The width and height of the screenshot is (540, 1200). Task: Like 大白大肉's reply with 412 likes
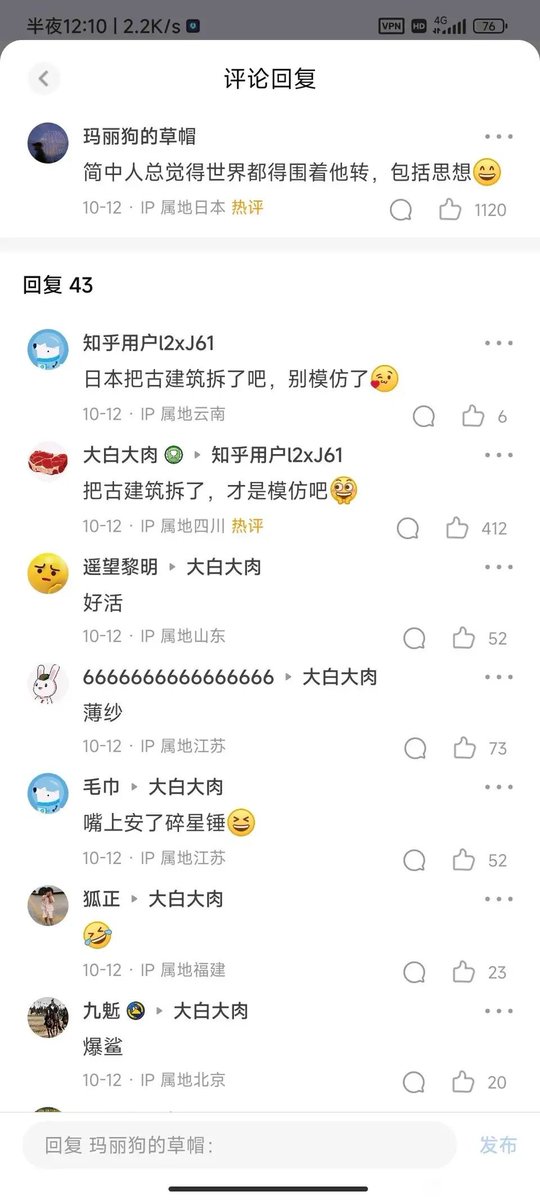[x=457, y=528]
